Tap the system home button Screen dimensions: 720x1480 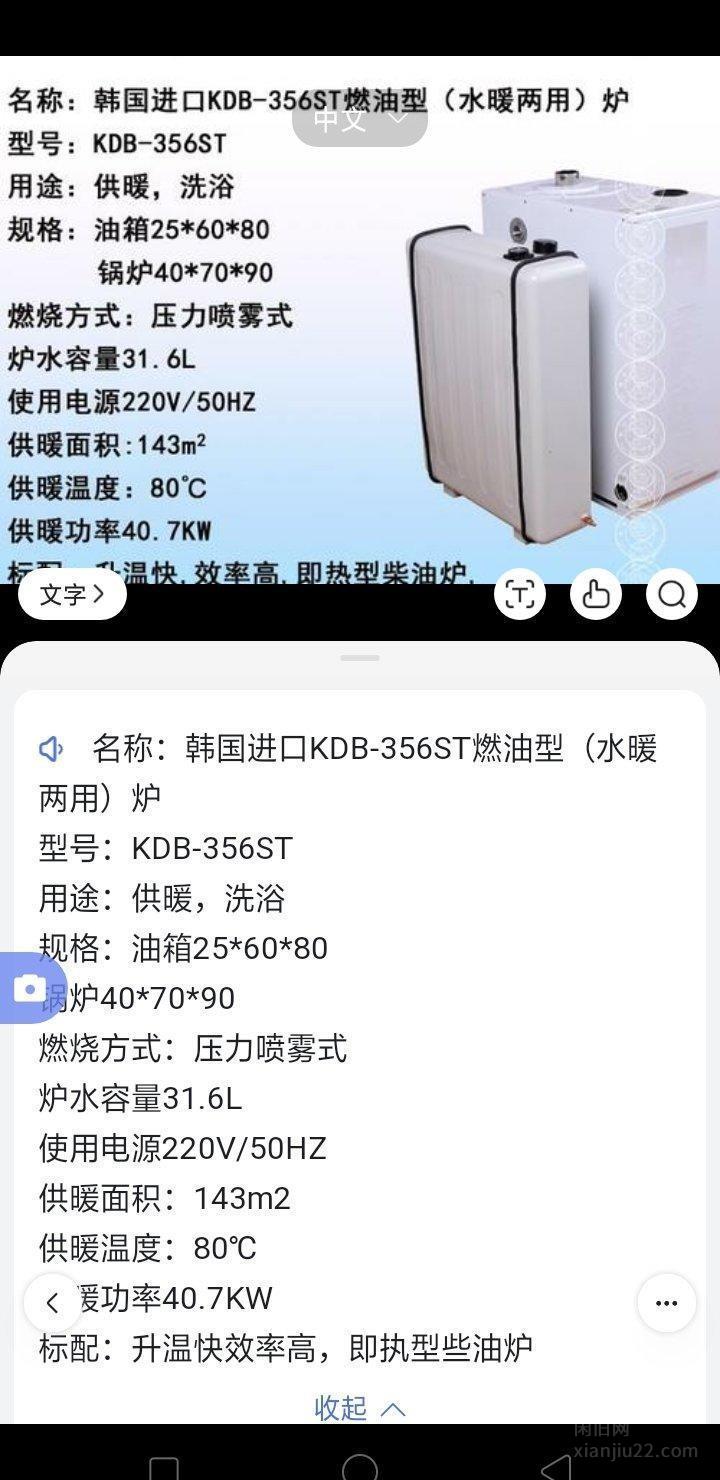click(x=360, y=1466)
